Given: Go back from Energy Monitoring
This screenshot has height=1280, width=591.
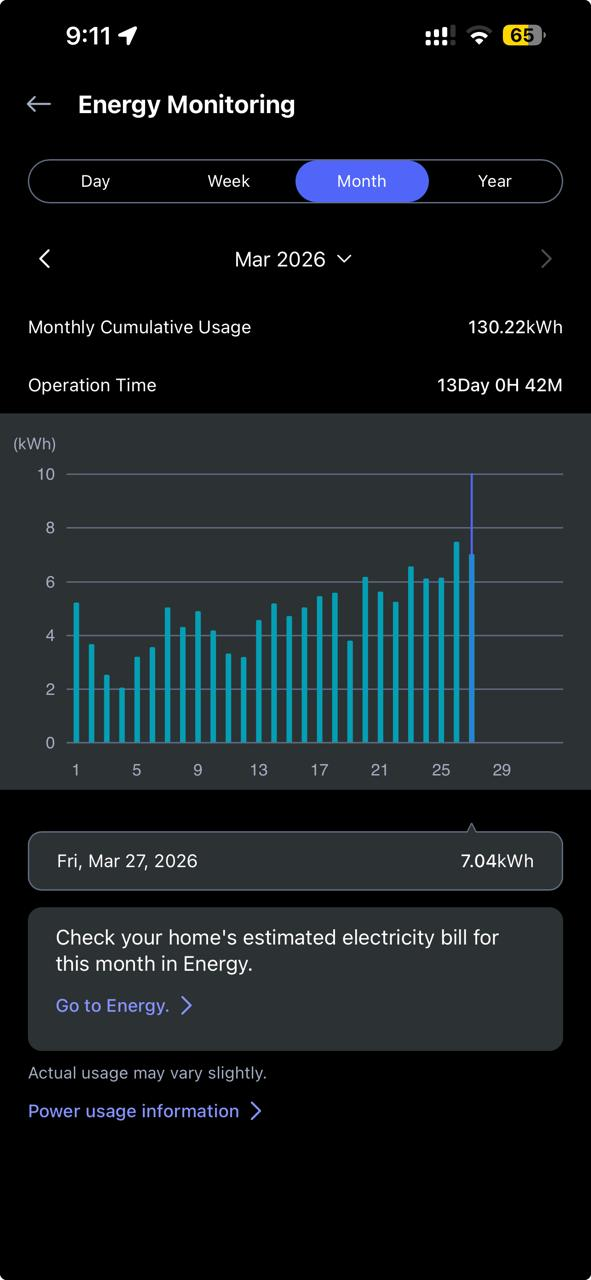Looking at the screenshot, I should pos(39,104).
